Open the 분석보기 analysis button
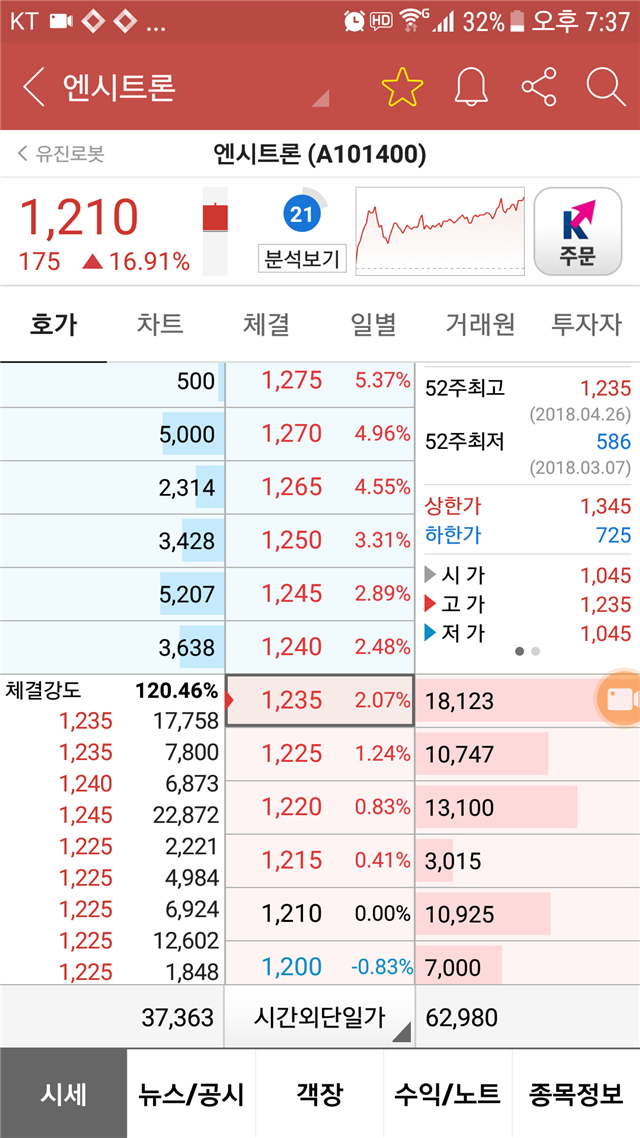Viewport: 640px width, 1138px height. 302,258
